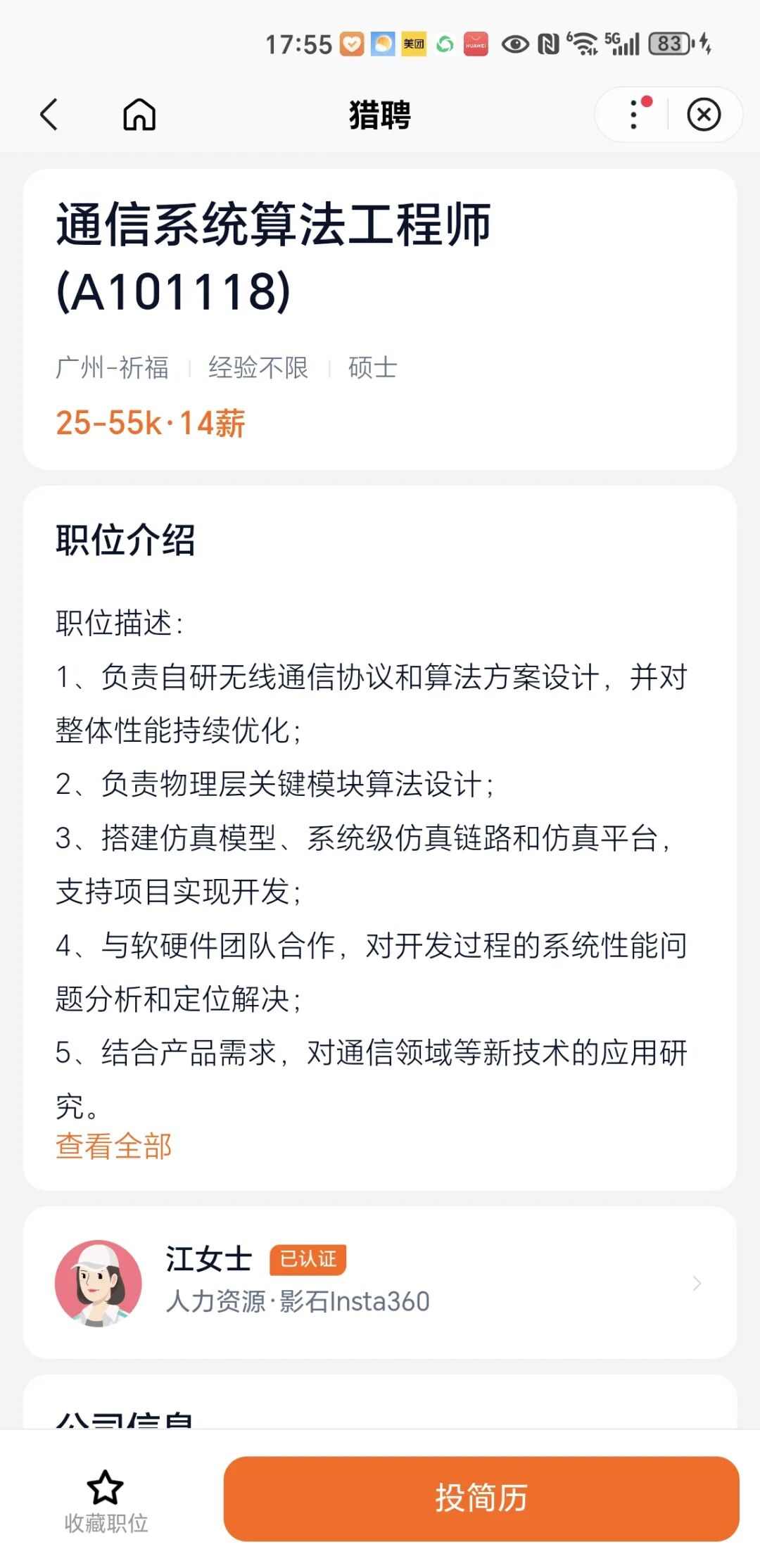Viewport: 760px width, 1568px height.
Task: Close the 猎聘 mini program
Action: (704, 115)
